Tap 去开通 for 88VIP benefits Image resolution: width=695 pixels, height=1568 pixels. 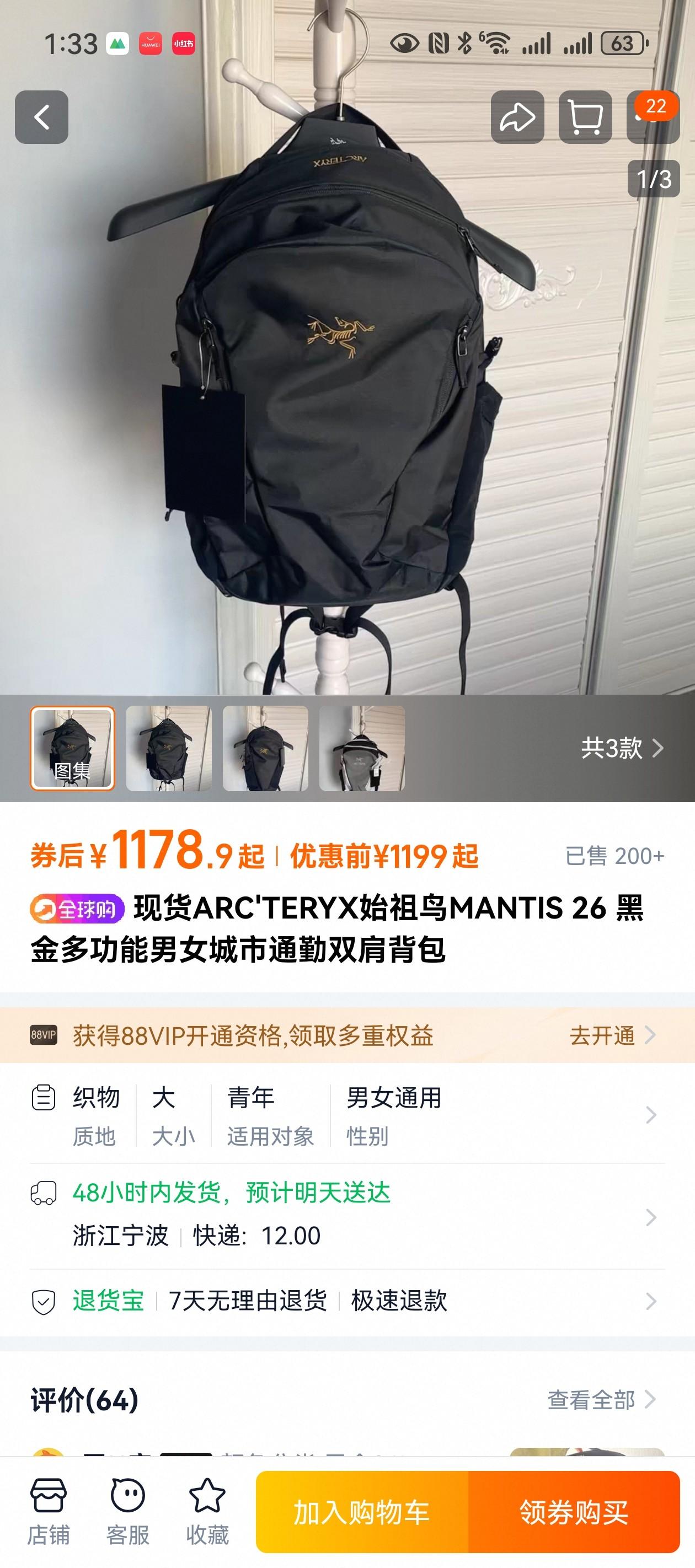tap(612, 1035)
